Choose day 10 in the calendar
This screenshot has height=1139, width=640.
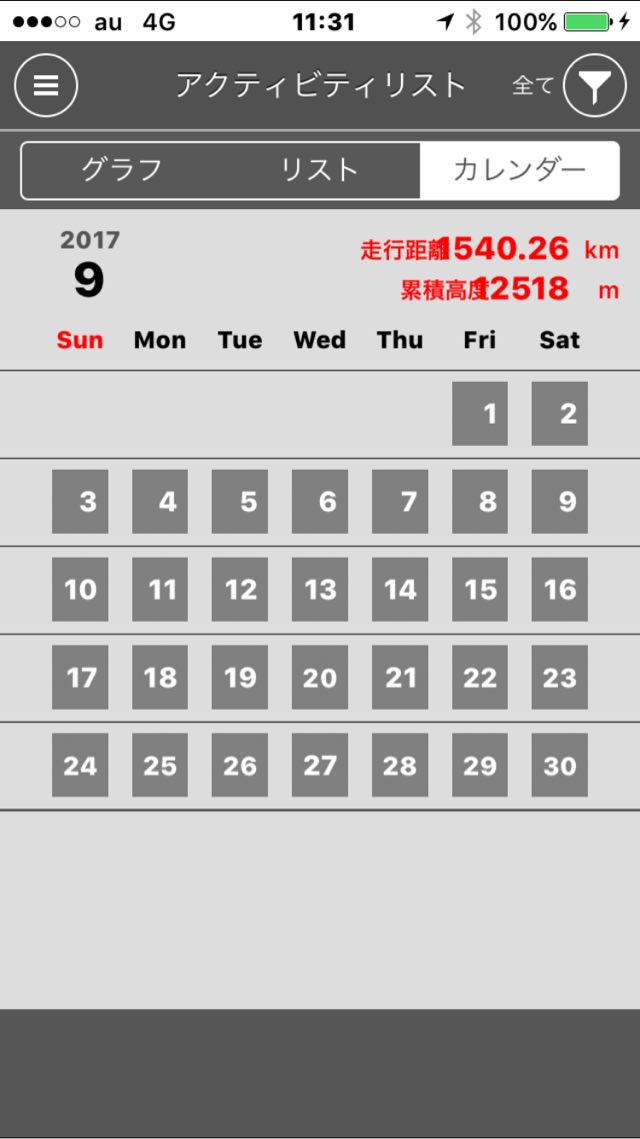click(x=80, y=589)
